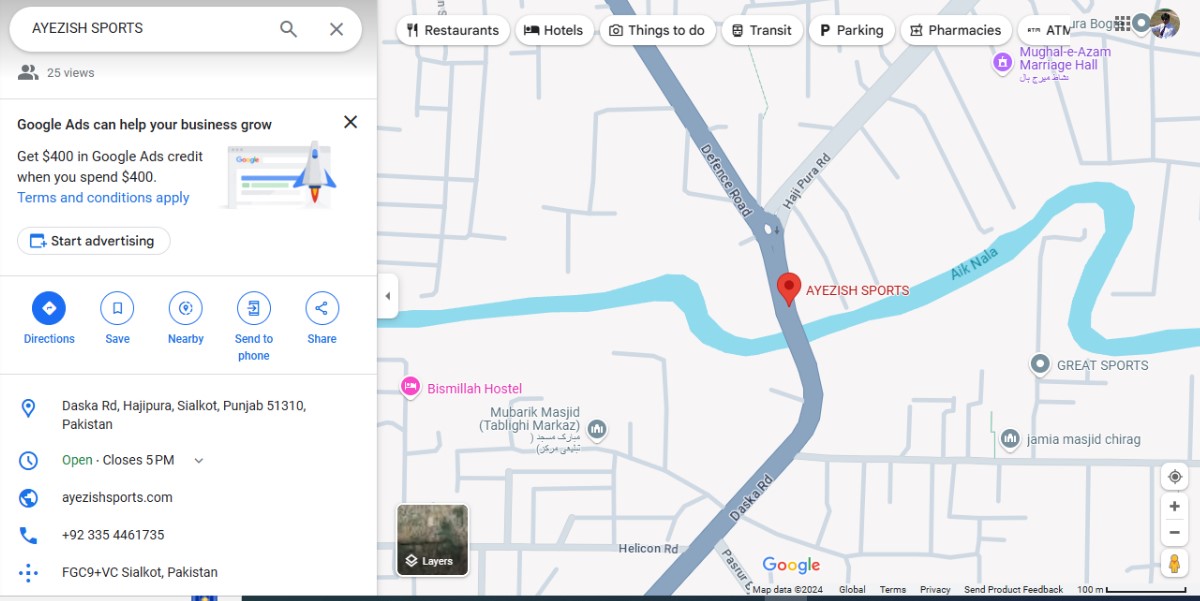Get directions to AYEZISH SPORTS
The width and height of the screenshot is (1200, 601).
[x=49, y=308]
